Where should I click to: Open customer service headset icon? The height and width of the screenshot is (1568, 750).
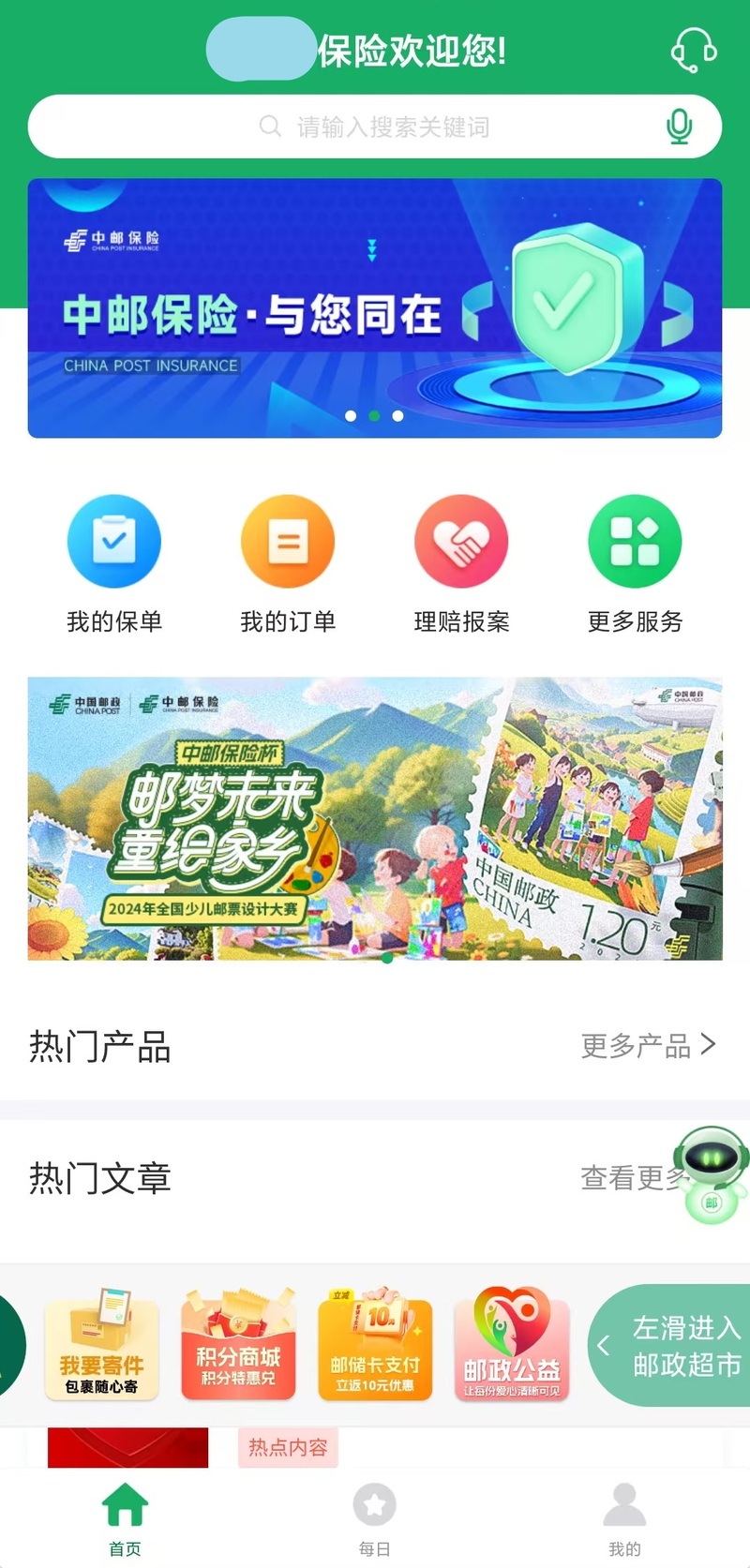pyautogui.click(x=694, y=50)
